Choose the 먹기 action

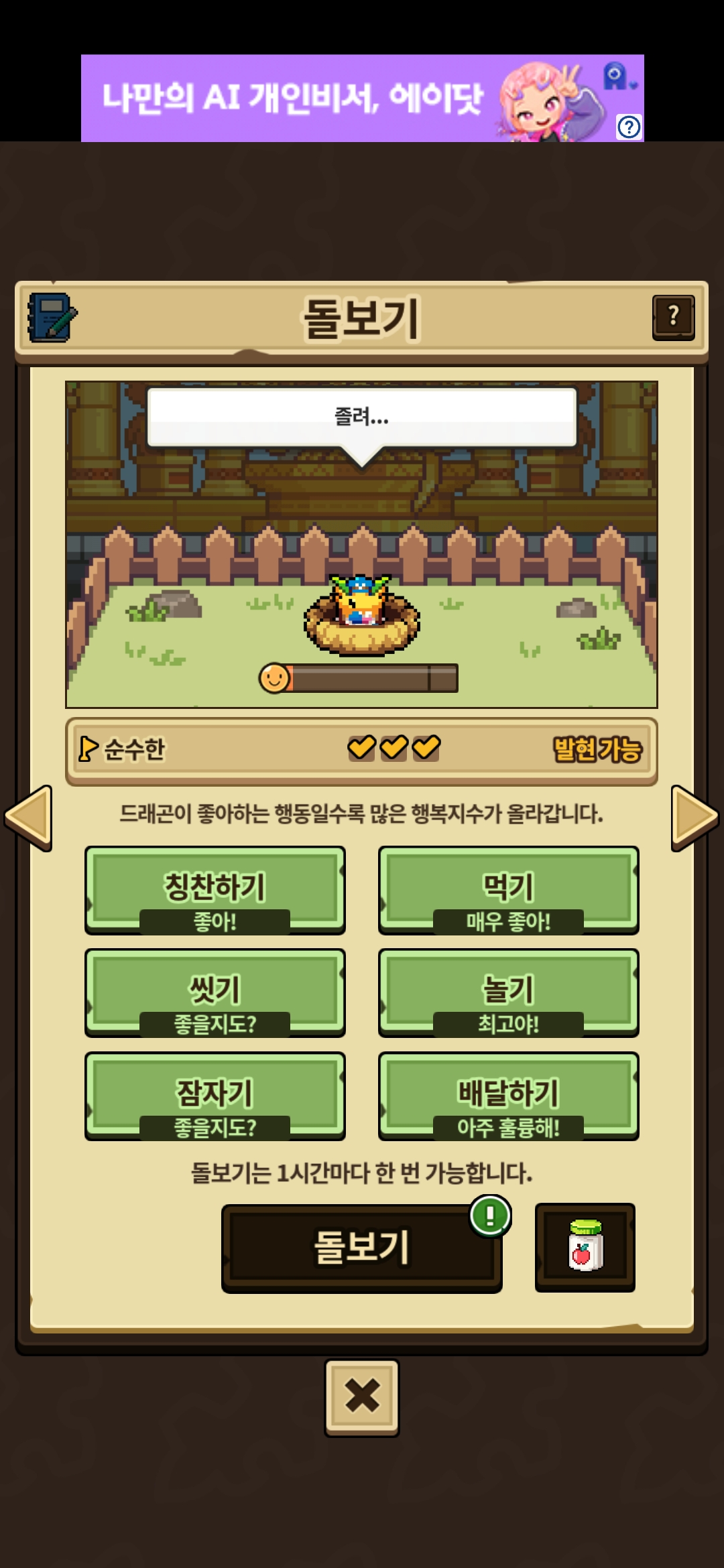[508, 890]
